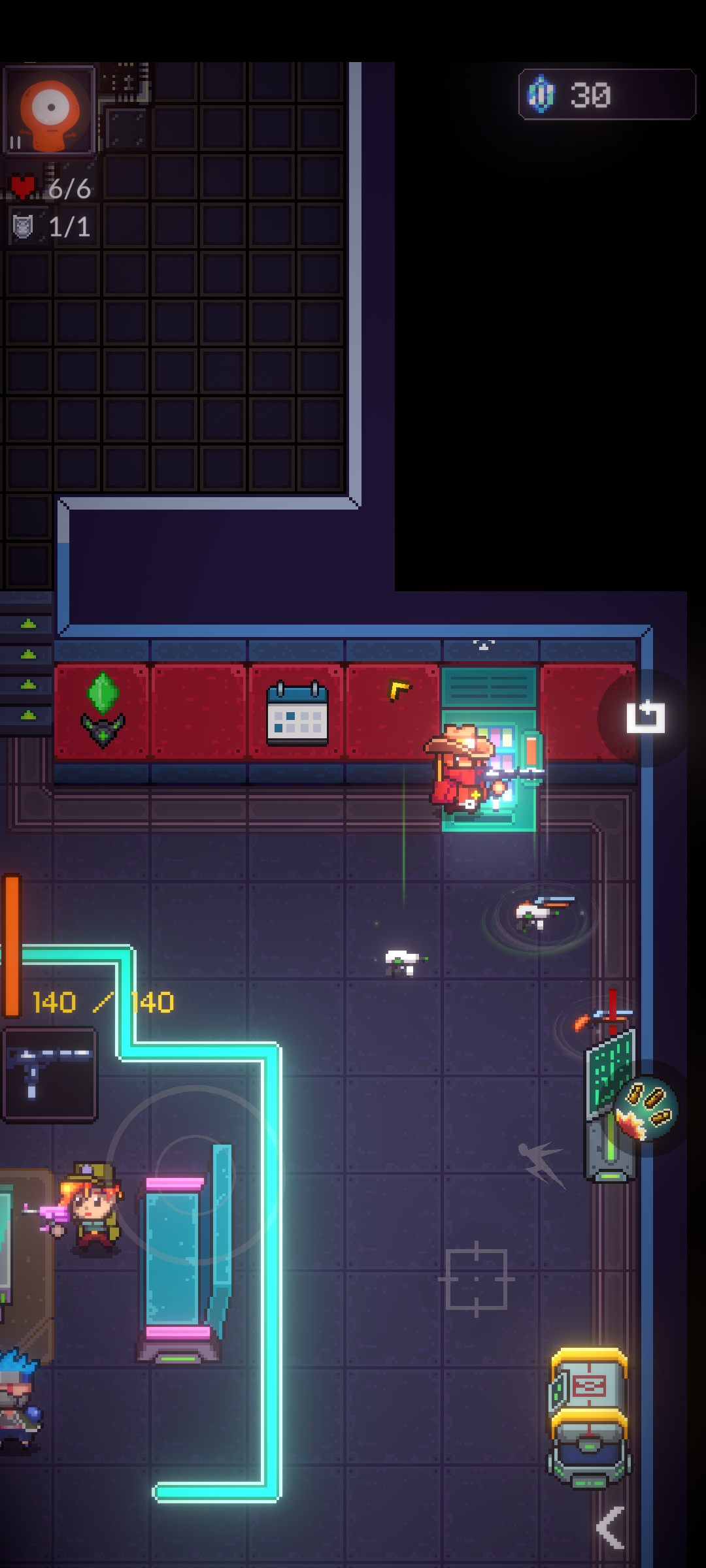Select the equipped rifle weapon slot
Viewport: 706px width, 1568px height.
(x=50, y=1075)
